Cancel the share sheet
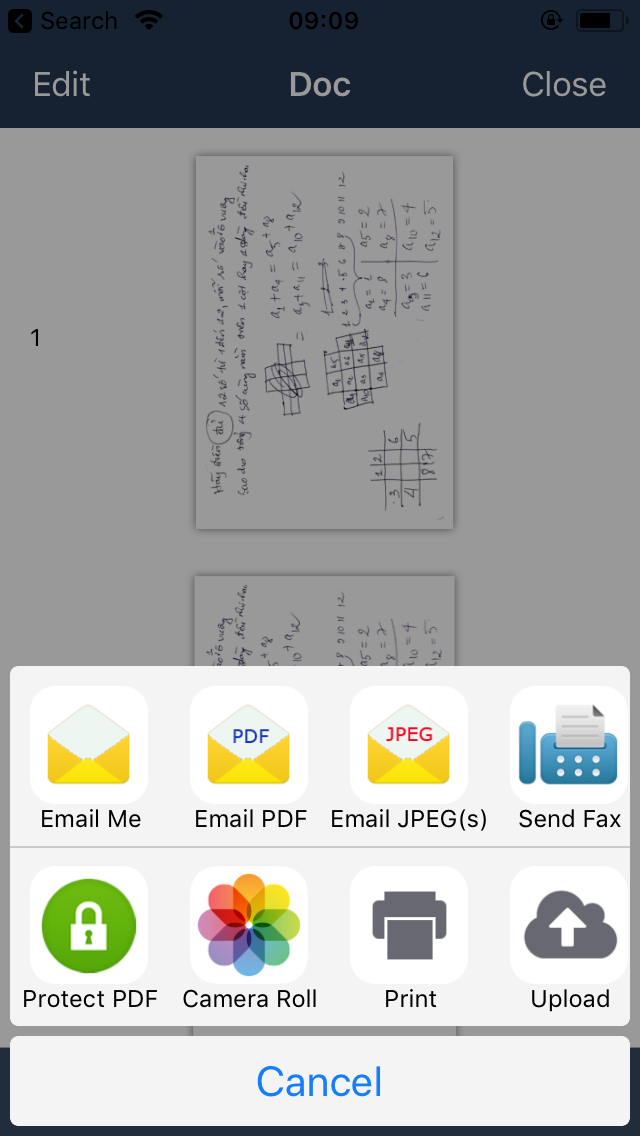 [x=320, y=1081]
